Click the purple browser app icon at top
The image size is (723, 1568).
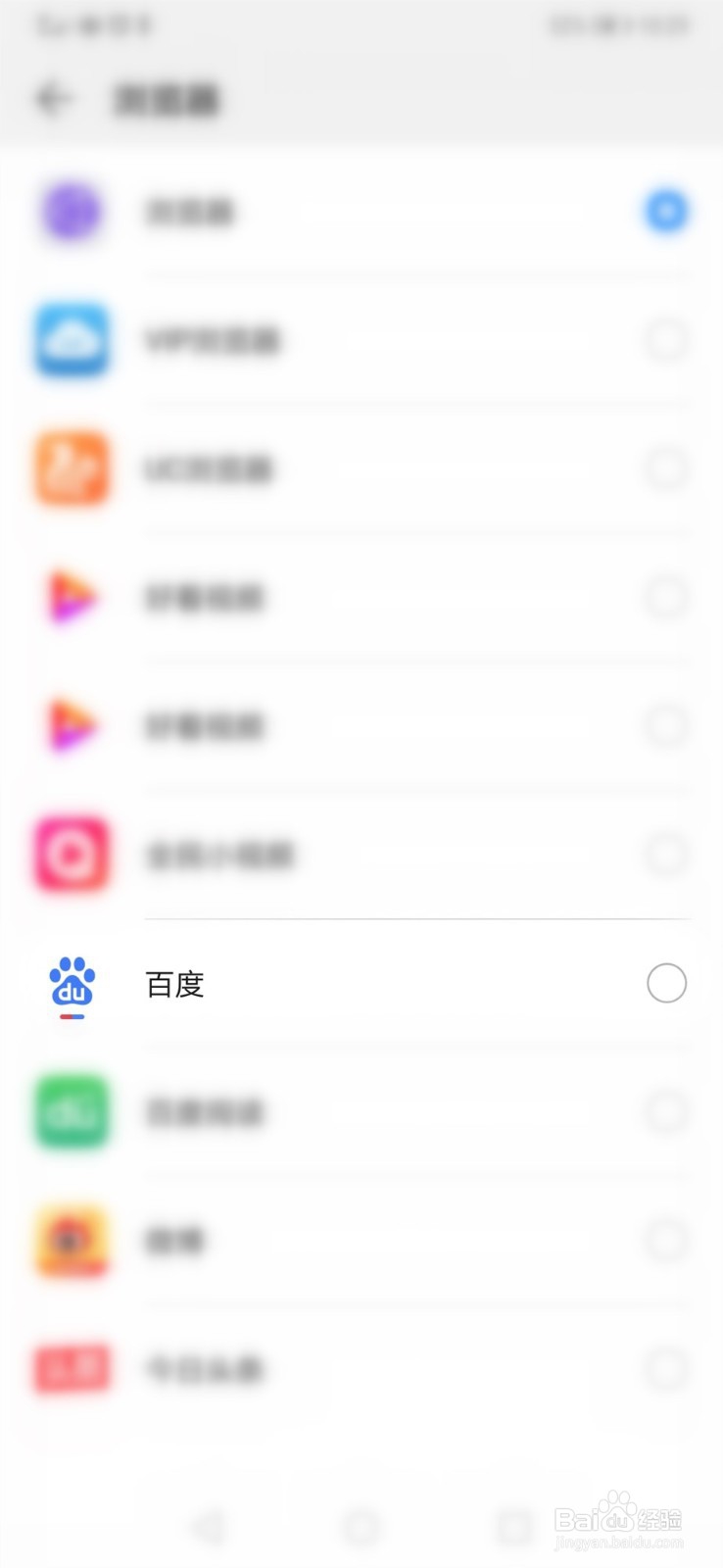pos(72,212)
